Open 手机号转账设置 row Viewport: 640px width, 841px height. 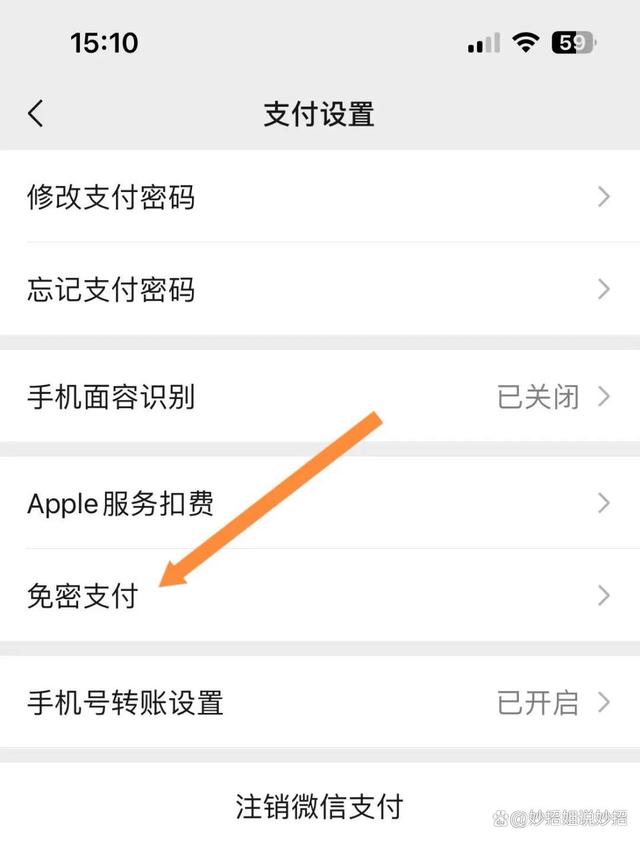coord(318,702)
